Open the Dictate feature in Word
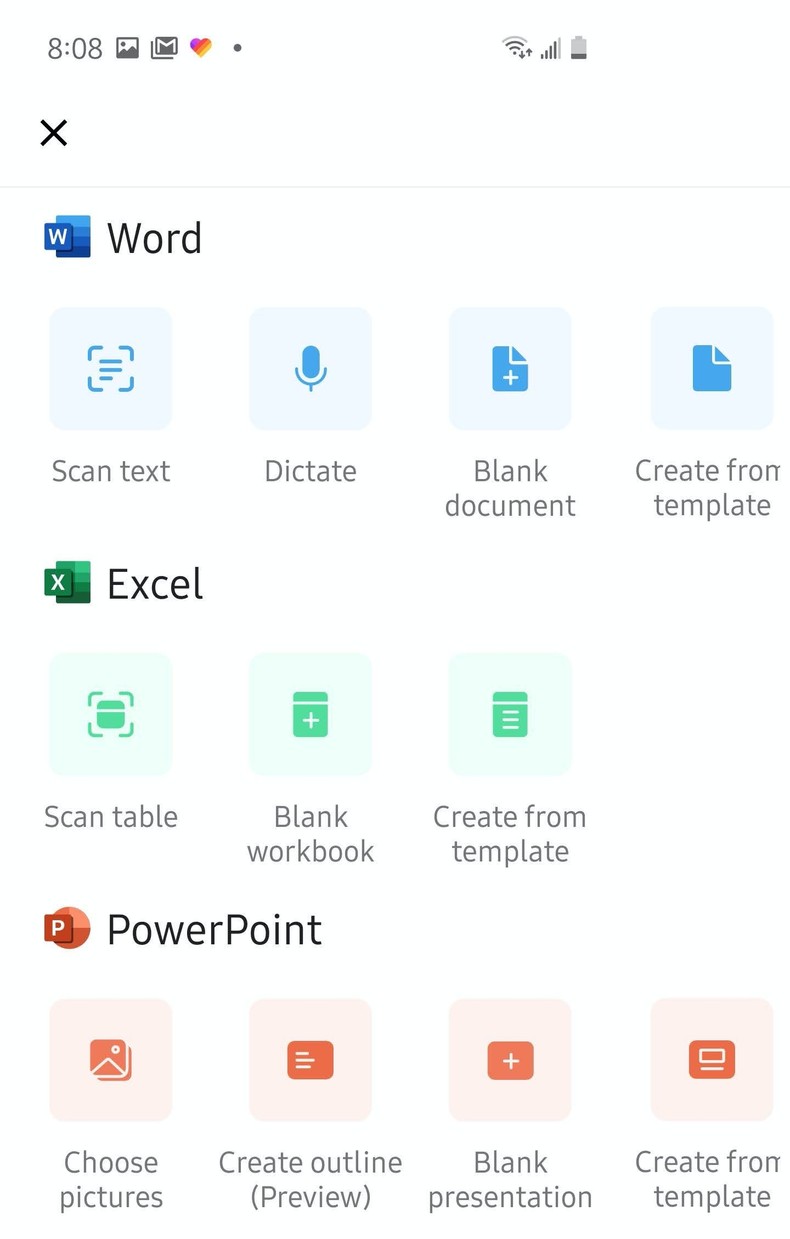 [x=310, y=368]
